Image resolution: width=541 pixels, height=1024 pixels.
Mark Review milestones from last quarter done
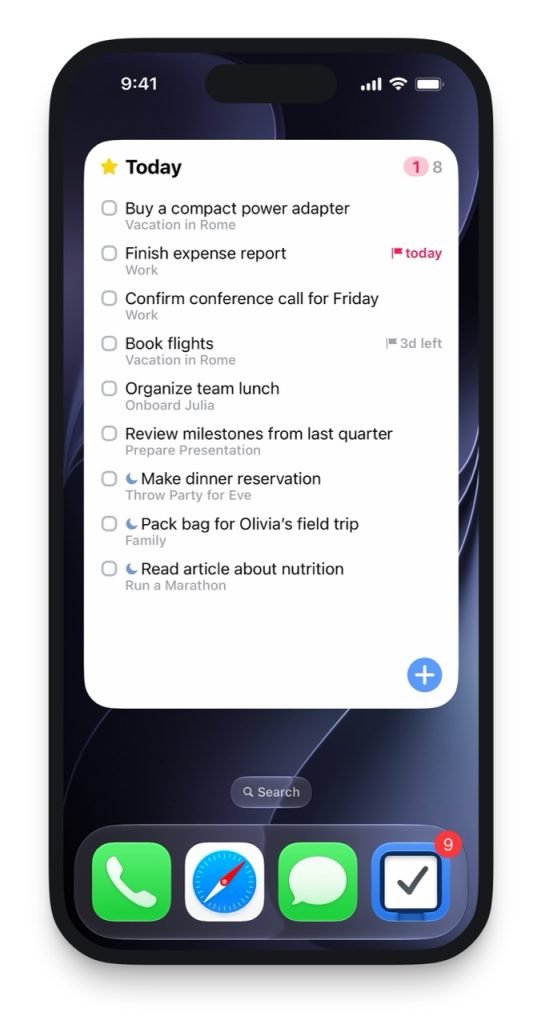(109, 434)
